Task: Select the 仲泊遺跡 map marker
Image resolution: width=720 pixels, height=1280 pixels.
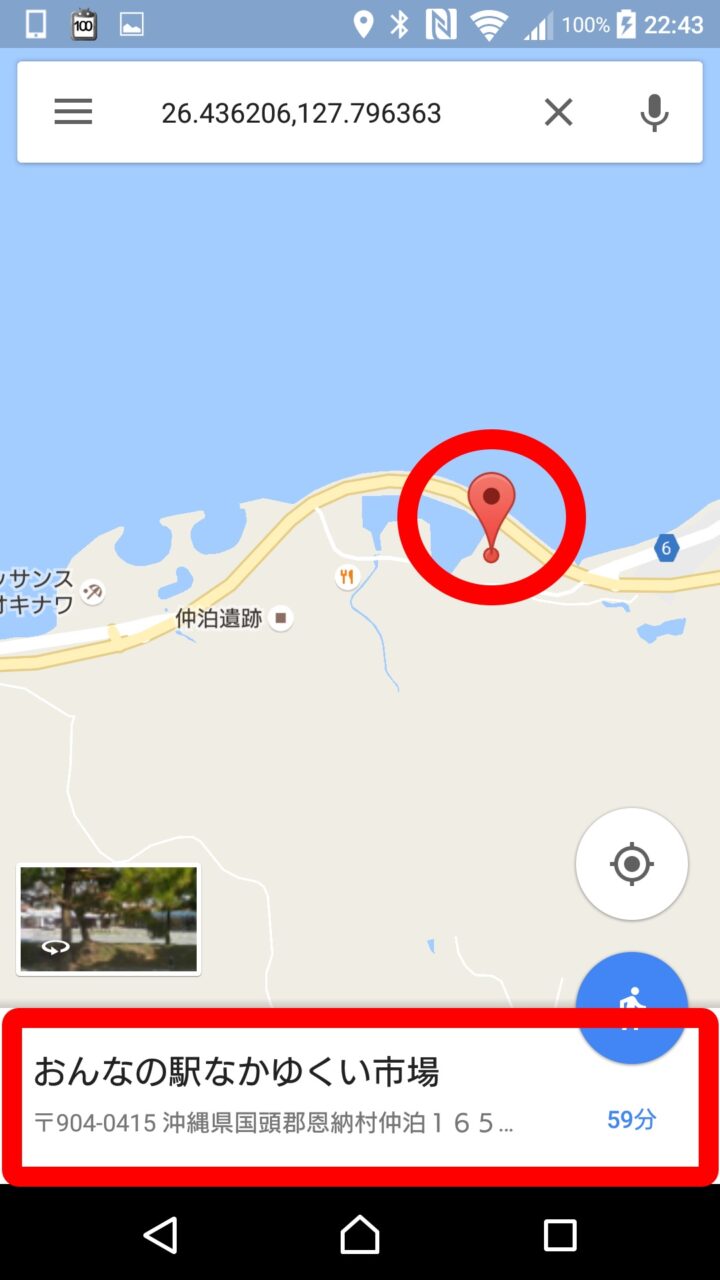Action: [x=281, y=618]
